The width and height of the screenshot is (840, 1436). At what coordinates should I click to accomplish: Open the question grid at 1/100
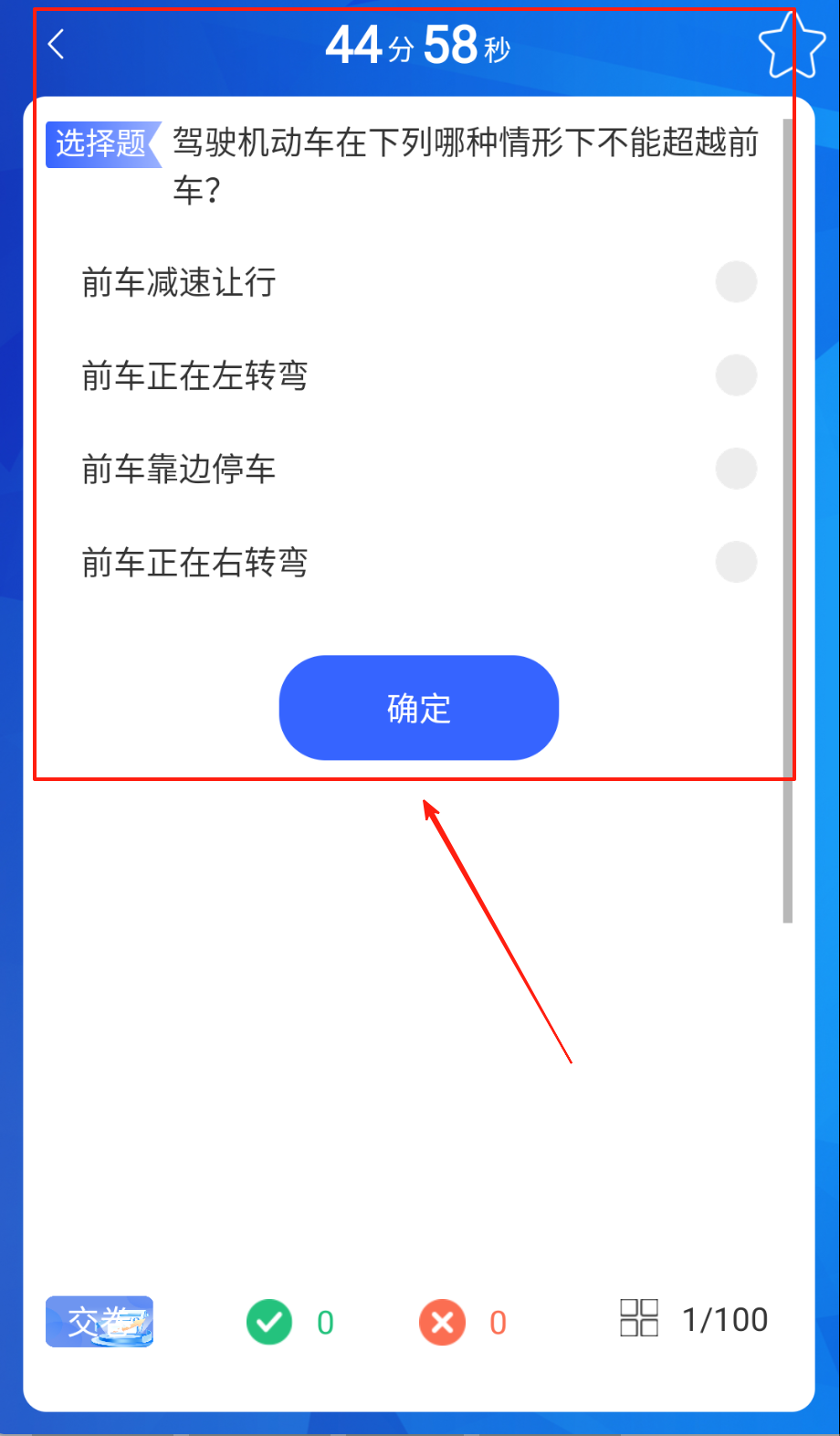pos(694,1319)
